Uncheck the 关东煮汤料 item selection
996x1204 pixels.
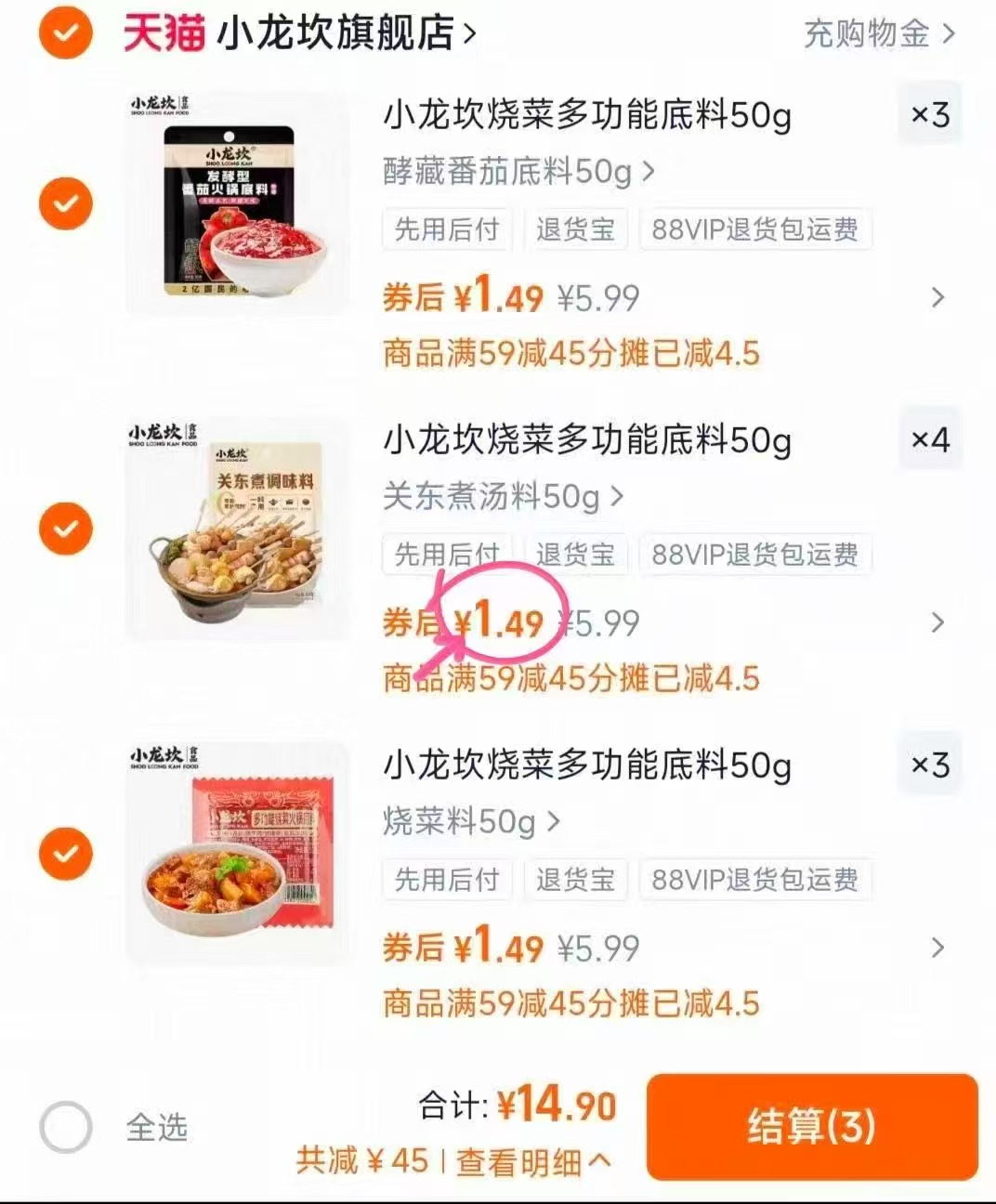(65, 528)
